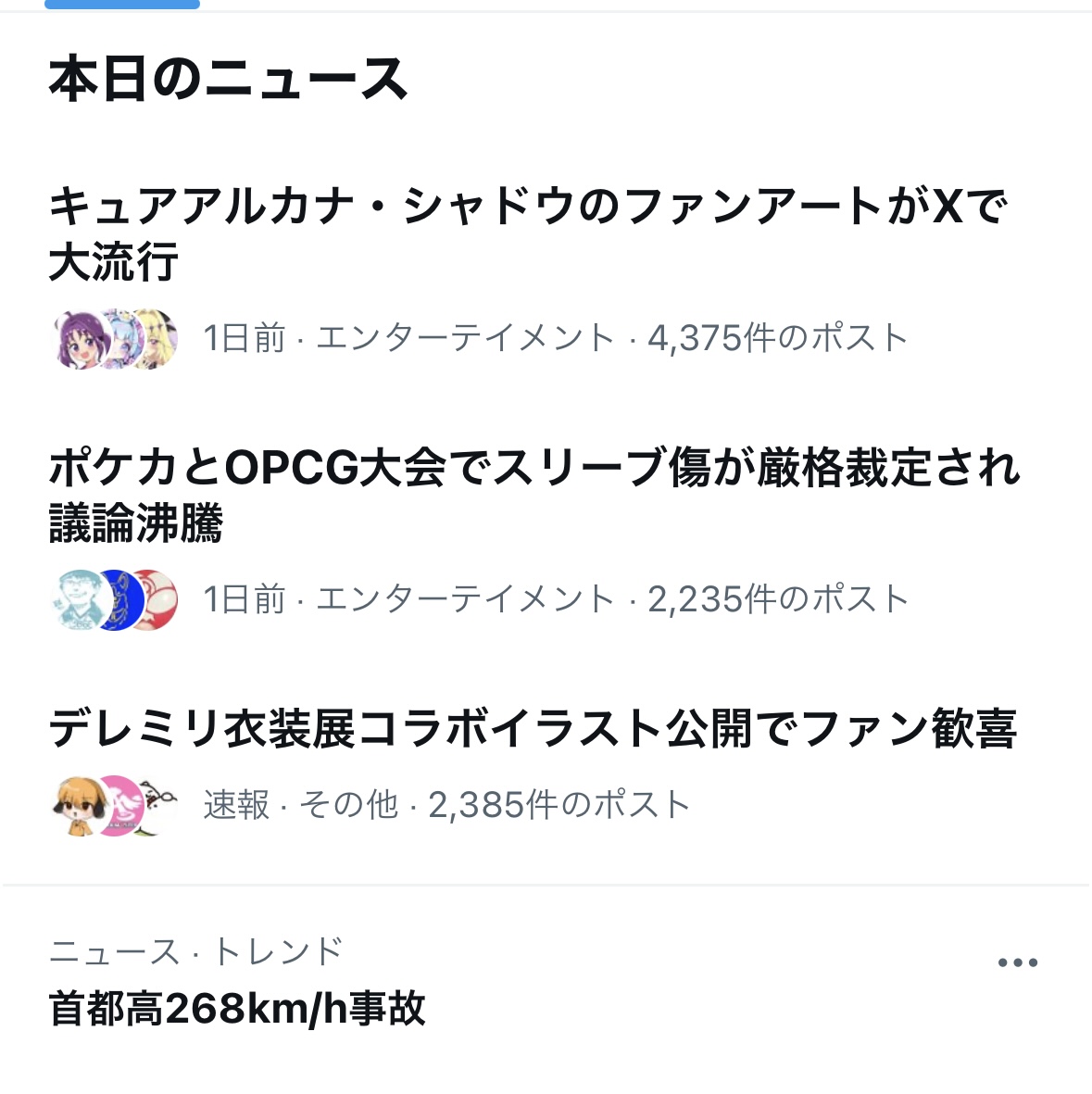Open the ポケカとOPCG大会 sleeve ruling story
Viewport: 1092px width, 1094px height.
[x=533, y=495]
